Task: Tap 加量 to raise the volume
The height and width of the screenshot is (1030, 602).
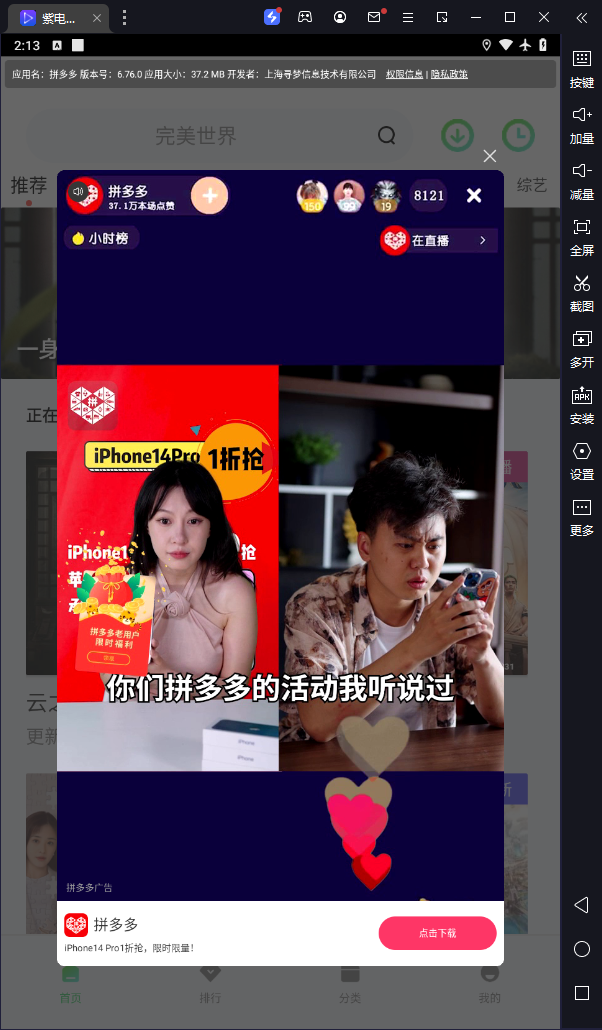Action: pyautogui.click(x=582, y=123)
